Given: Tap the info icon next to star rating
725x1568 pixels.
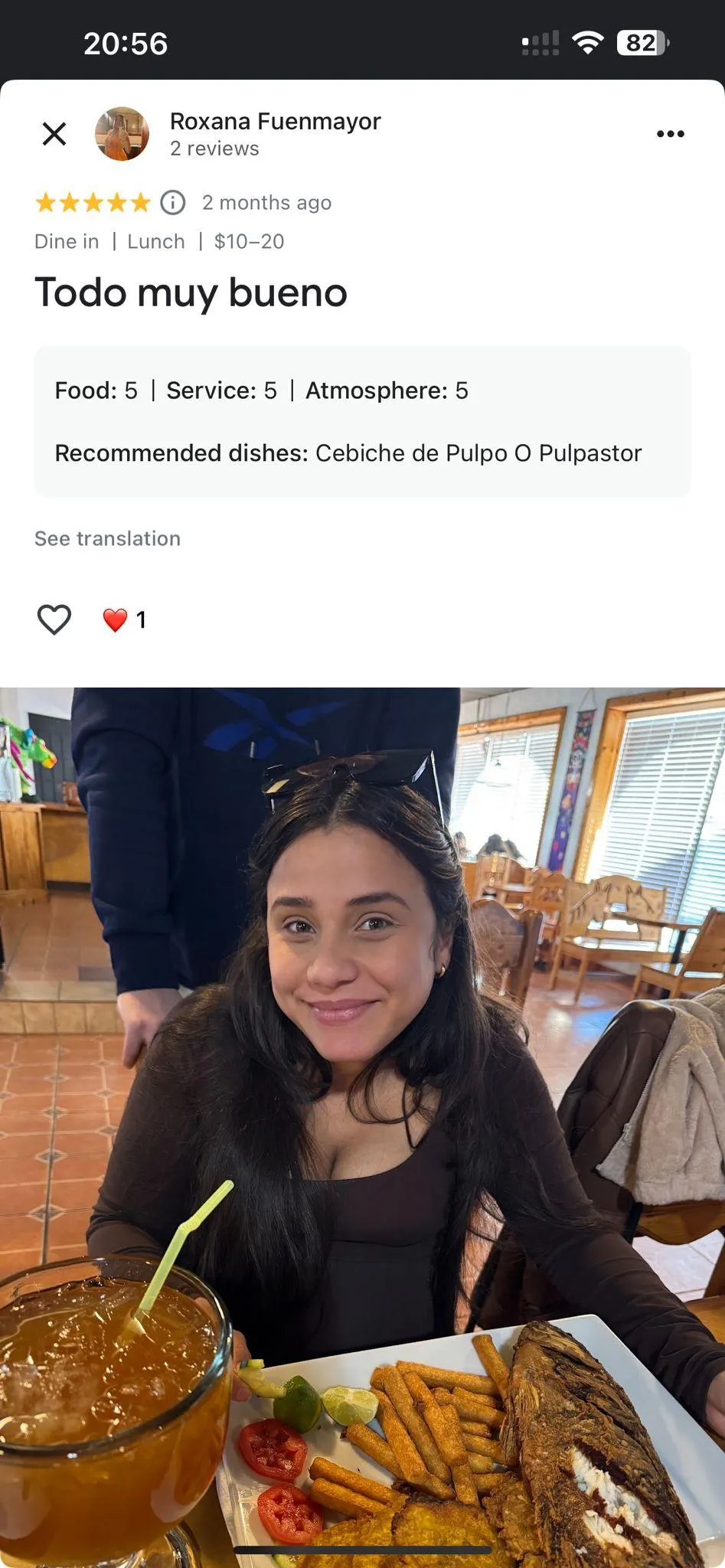Looking at the screenshot, I should coord(173,202).
